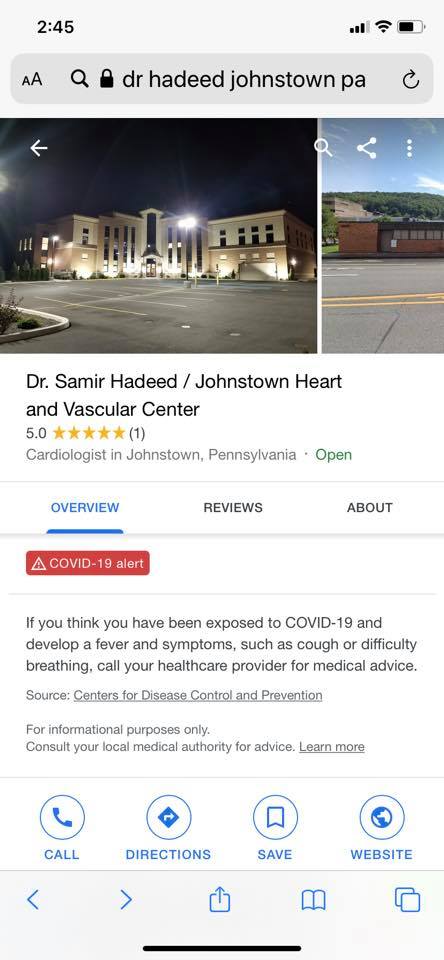Call Johnstown Heart and Vascular Center
The width and height of the screenshot is (444, 960).
pyautogui.click(x=62, y=827)
